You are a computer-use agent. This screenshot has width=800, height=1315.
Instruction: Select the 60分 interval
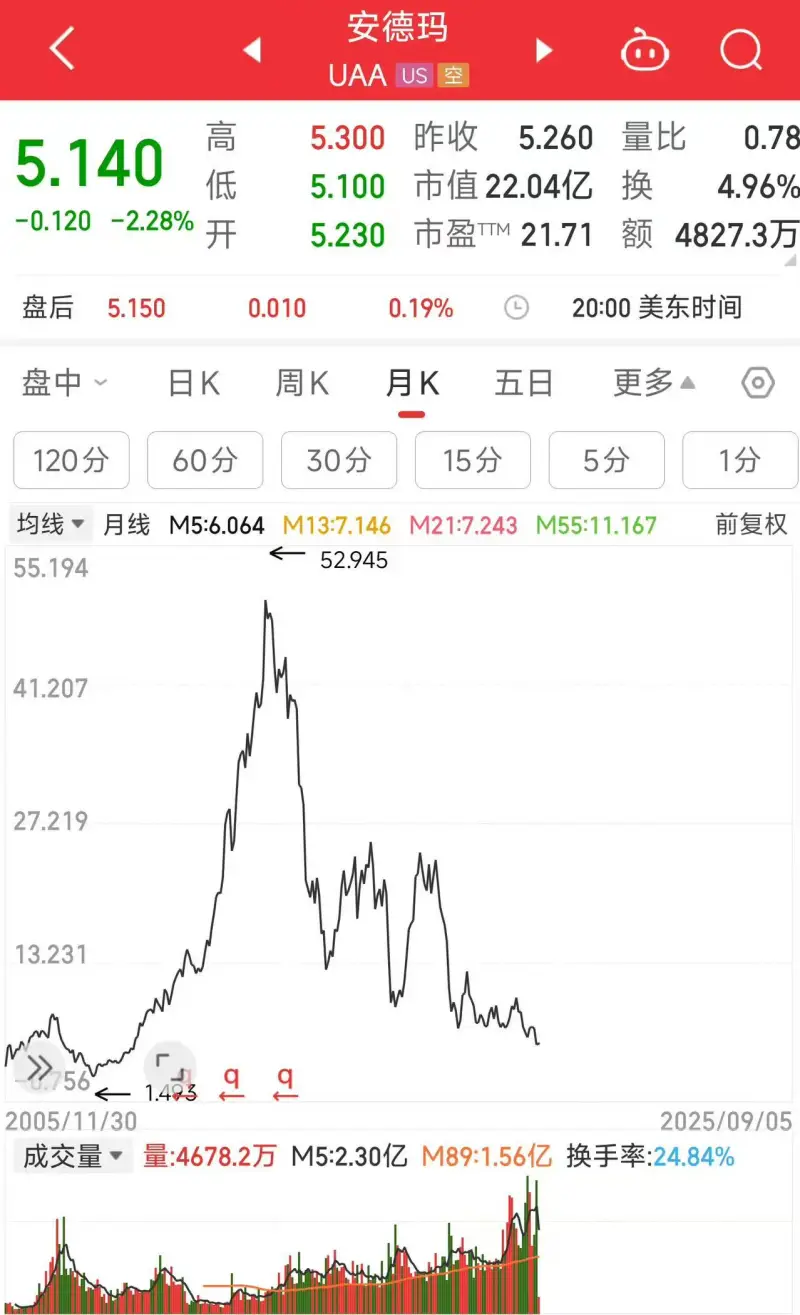205,460
